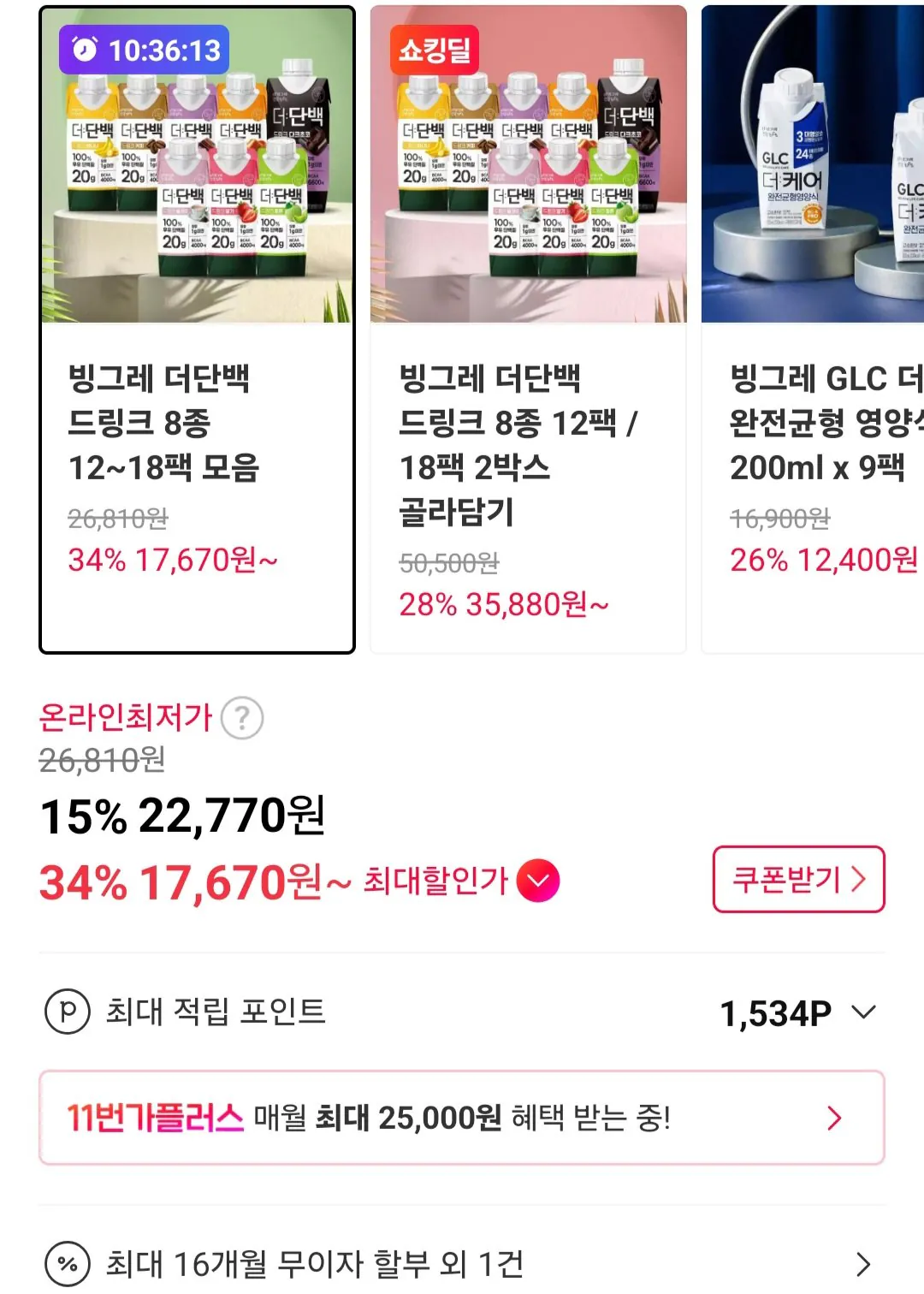Screen dimensions: 924x1294
Task: Click the circular P points icon
Action: click(68, 1011)
